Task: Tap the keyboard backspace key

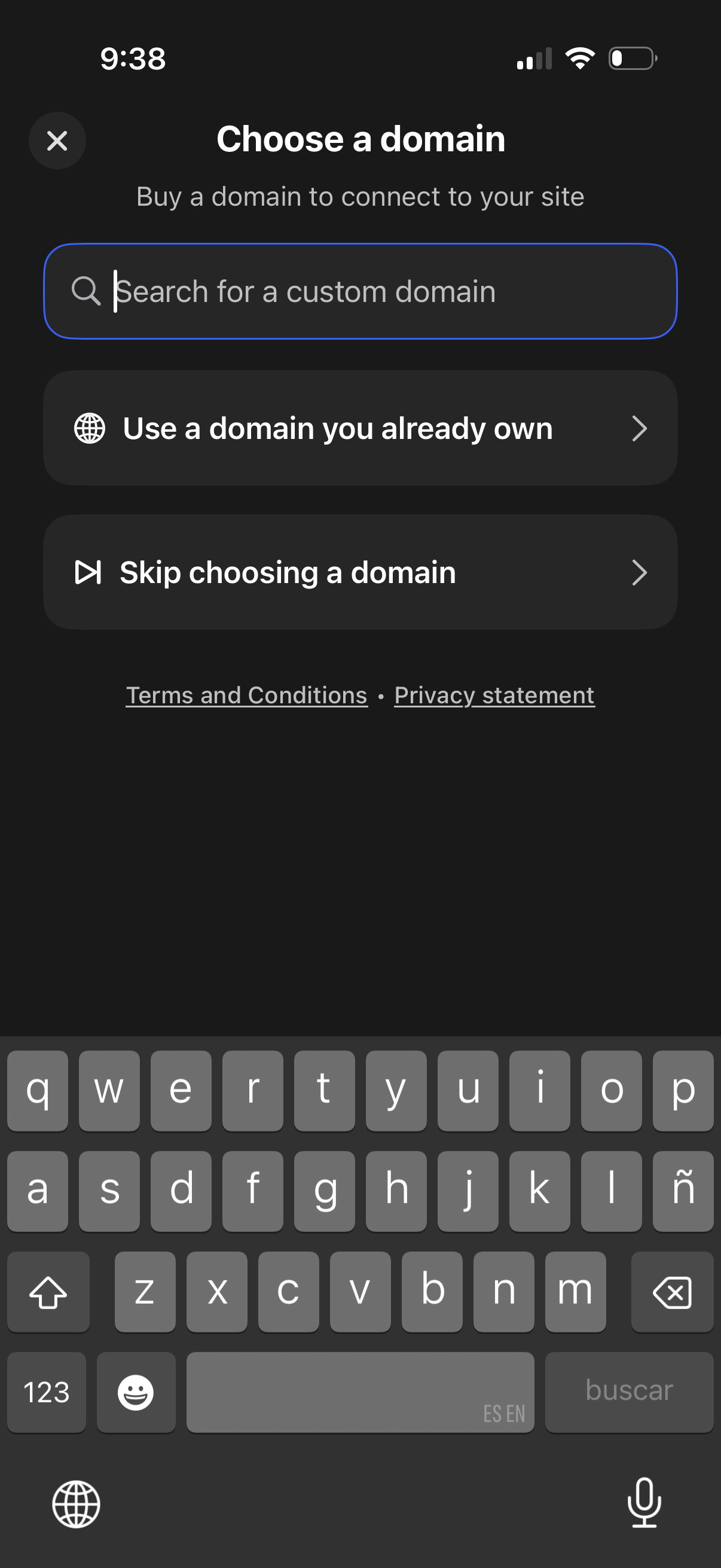Action: point(672,1292)
